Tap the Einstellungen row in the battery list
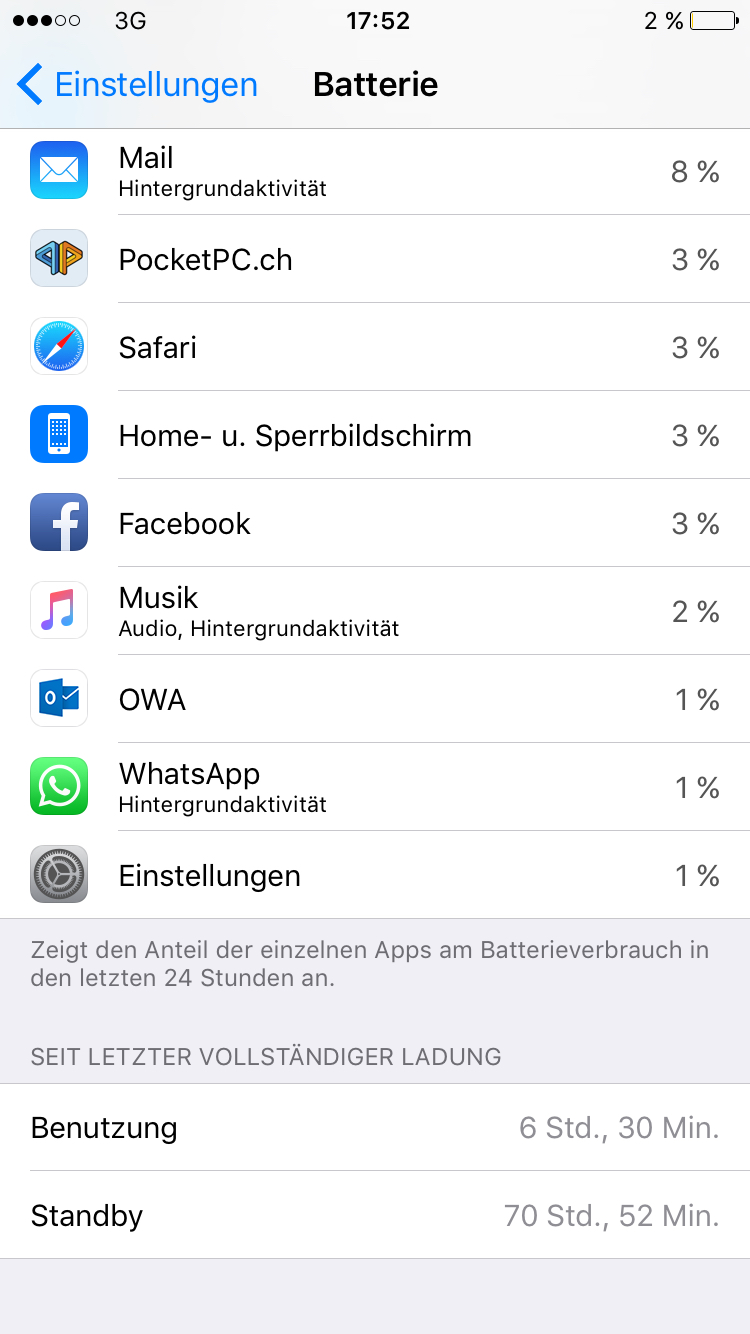 coord(375,875)
